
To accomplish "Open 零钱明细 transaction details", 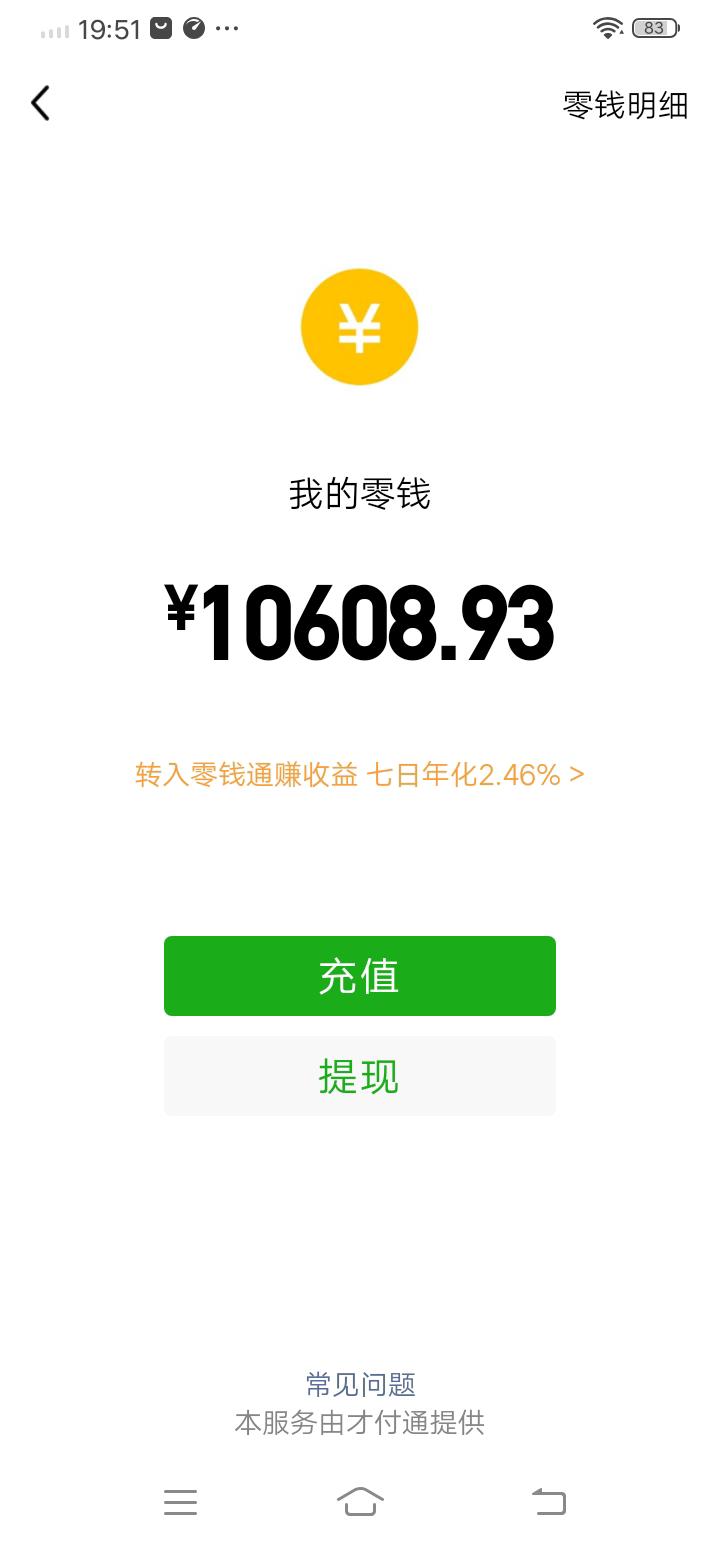I will point(625,105).
